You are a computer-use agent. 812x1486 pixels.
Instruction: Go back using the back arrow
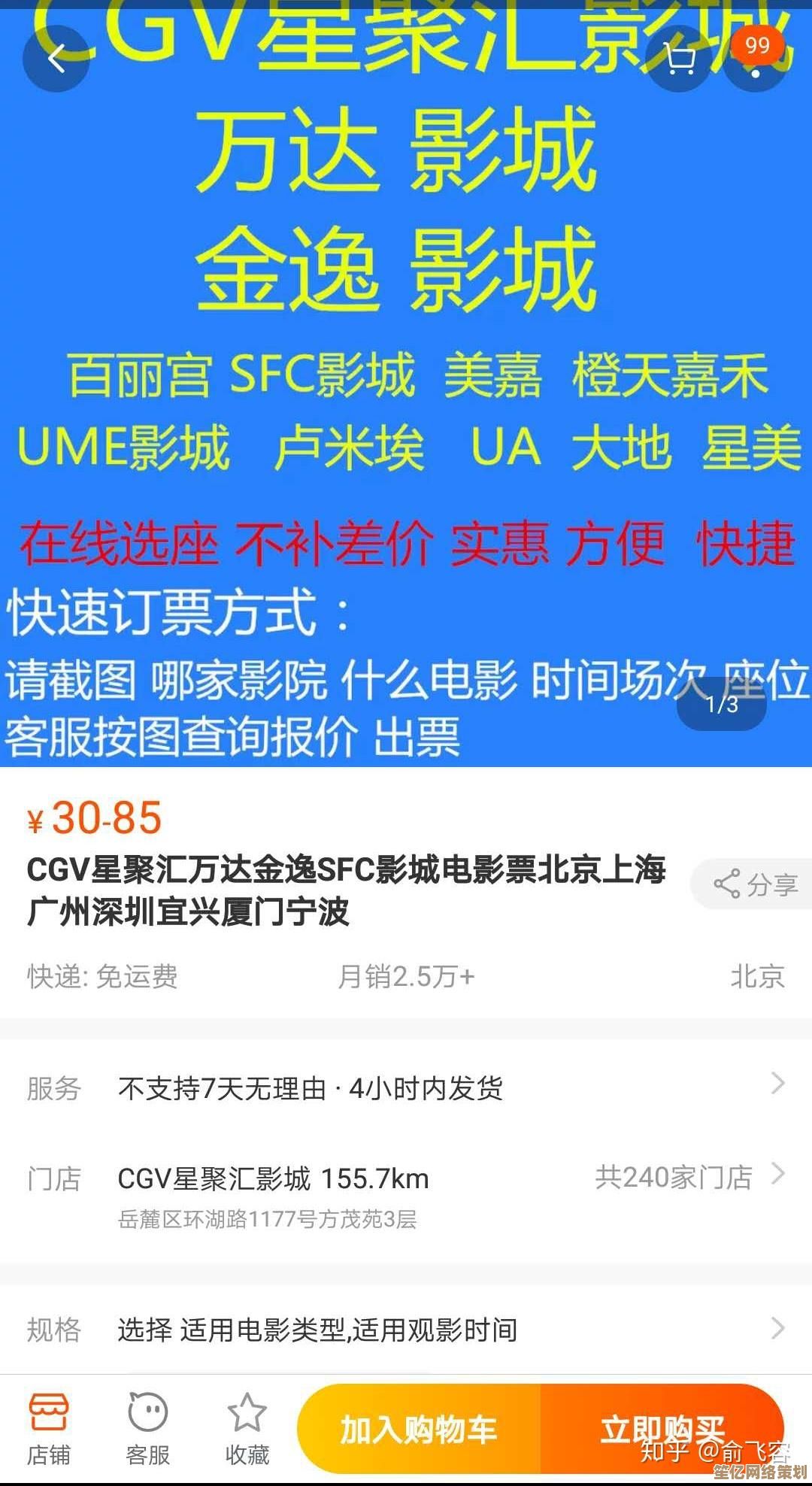coord(56,59)
